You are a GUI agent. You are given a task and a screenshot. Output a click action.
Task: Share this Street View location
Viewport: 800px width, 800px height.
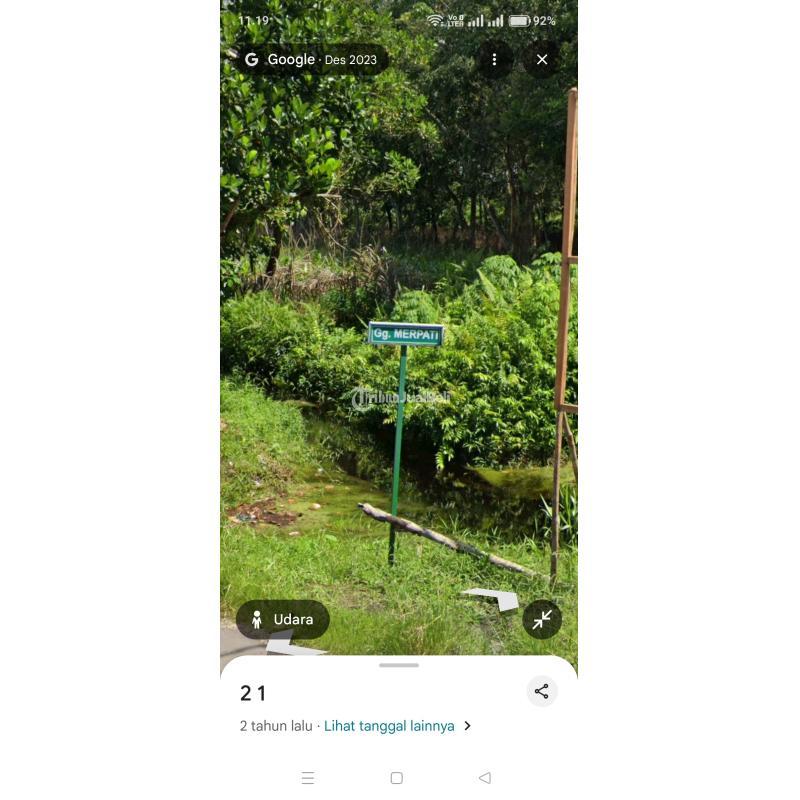click(x=541, y=691)
